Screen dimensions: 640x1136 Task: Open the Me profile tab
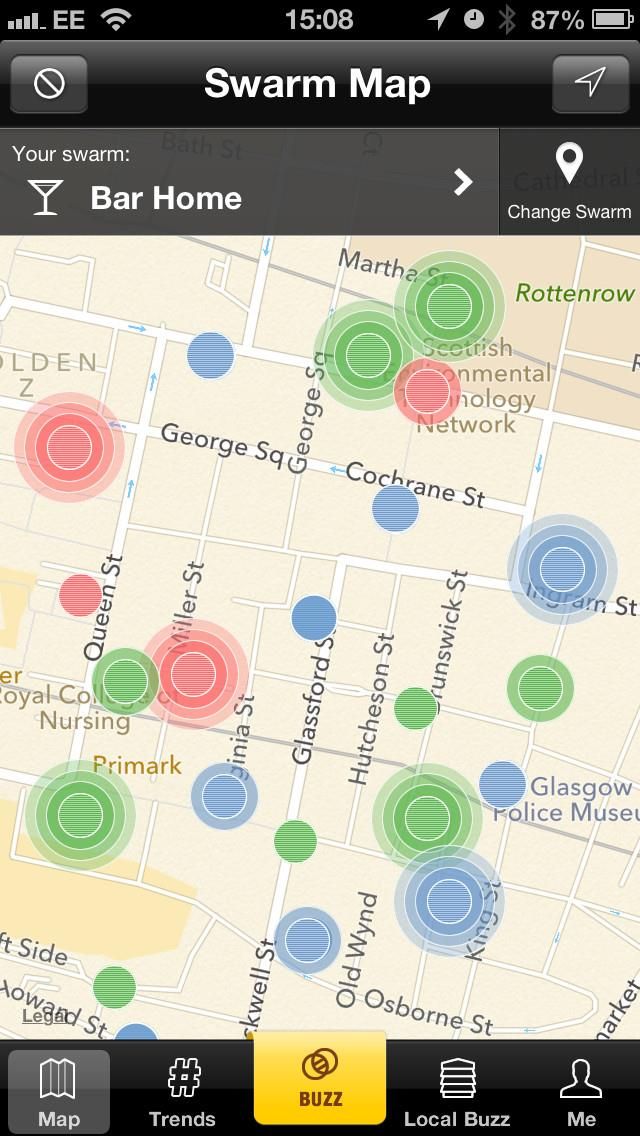tap(581, 1092)
